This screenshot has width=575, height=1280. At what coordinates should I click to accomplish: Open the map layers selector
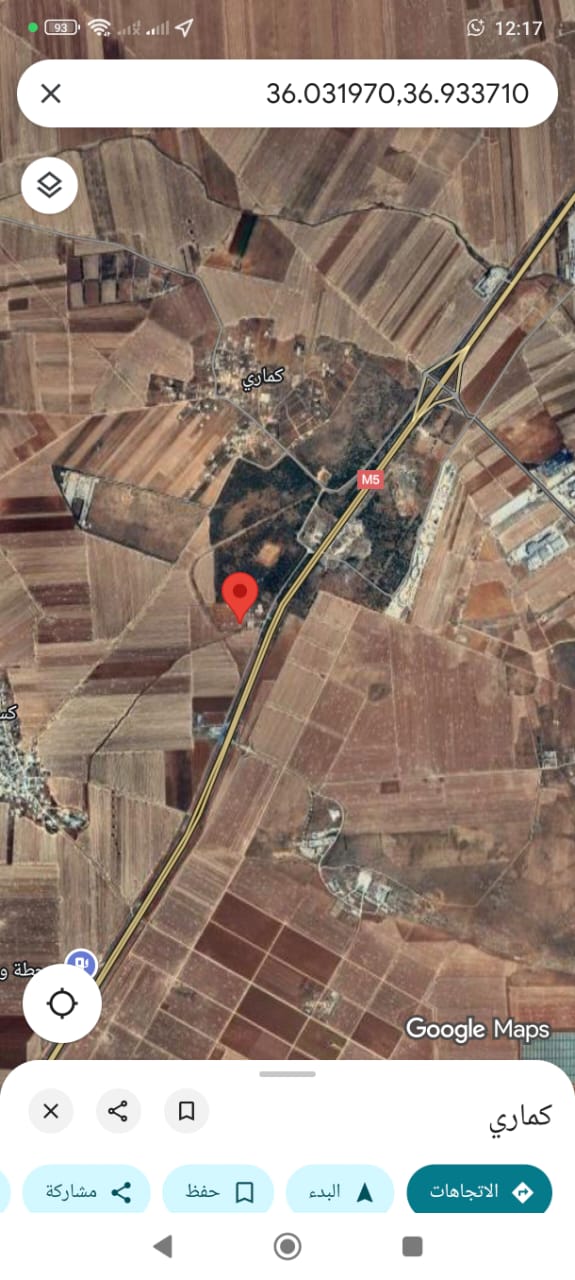50,185
